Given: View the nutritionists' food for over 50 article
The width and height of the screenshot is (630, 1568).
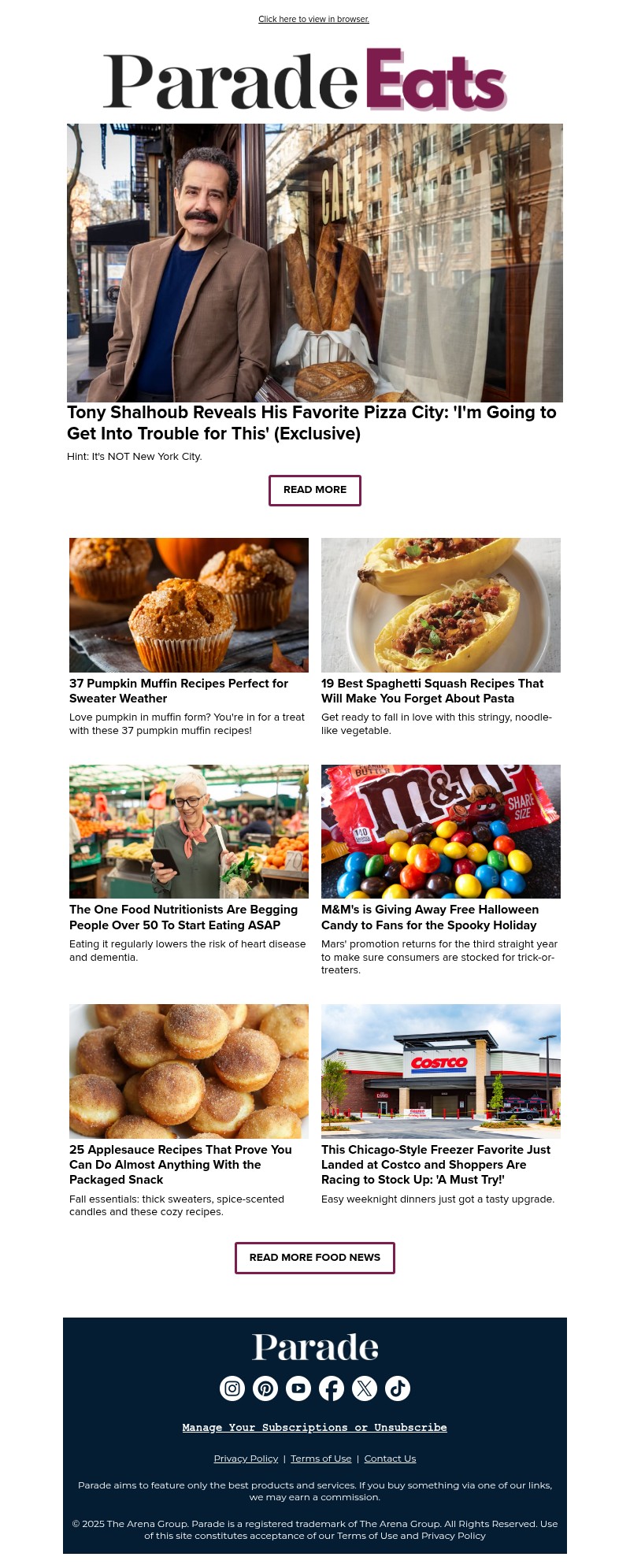Looking at the screenshot, I should (183, 917).
